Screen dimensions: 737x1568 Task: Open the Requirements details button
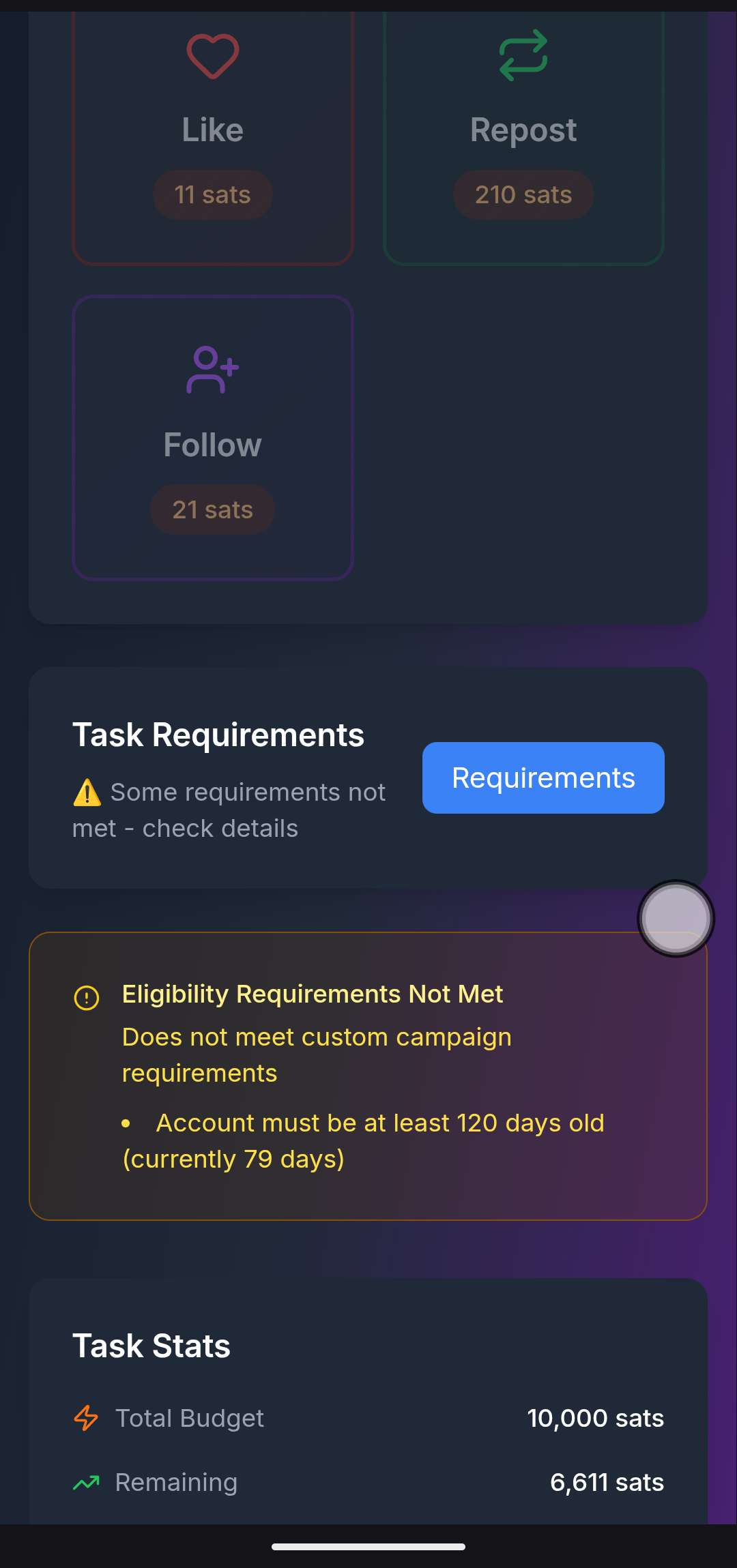[543, 778]
